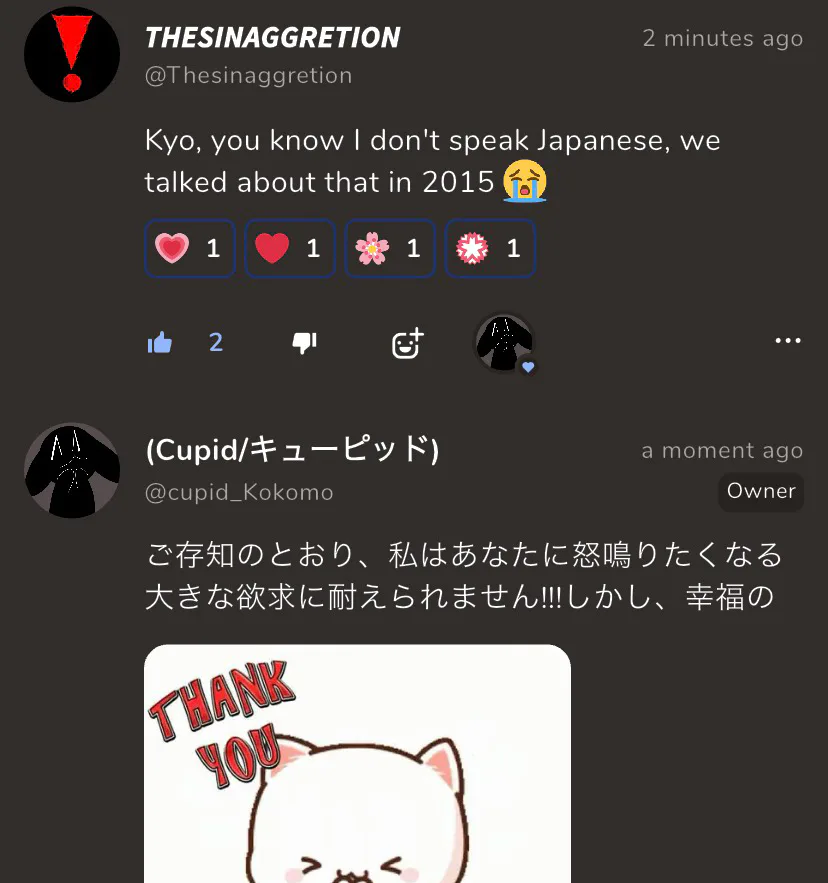This screenshot has height=883, width=828.
Task: Tap the red heart reaction chip
Action: pyautogui.click(x=290, y=248)
